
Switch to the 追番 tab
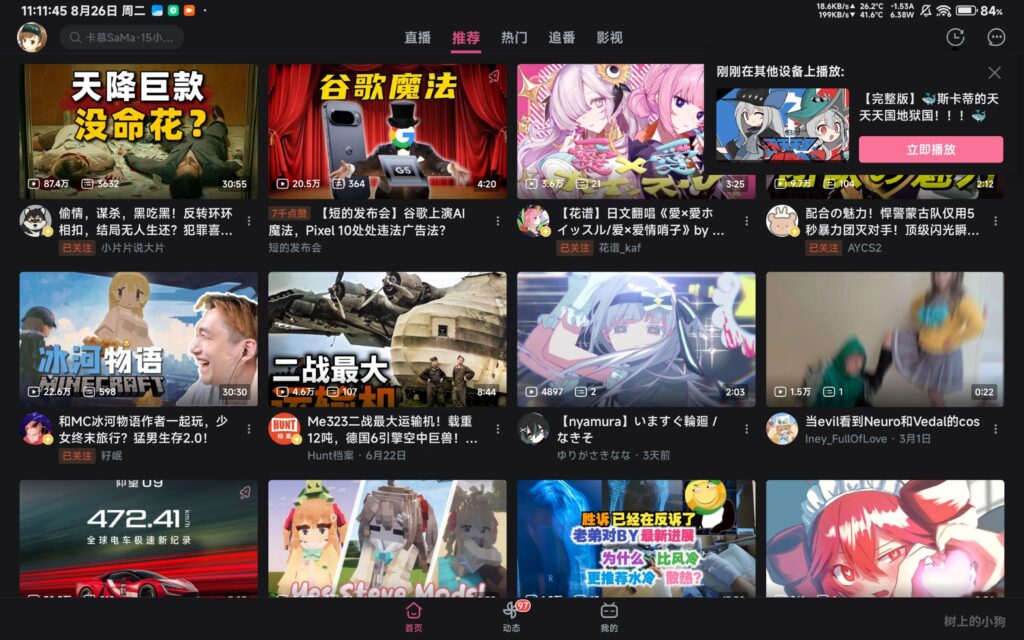(562, 38)
